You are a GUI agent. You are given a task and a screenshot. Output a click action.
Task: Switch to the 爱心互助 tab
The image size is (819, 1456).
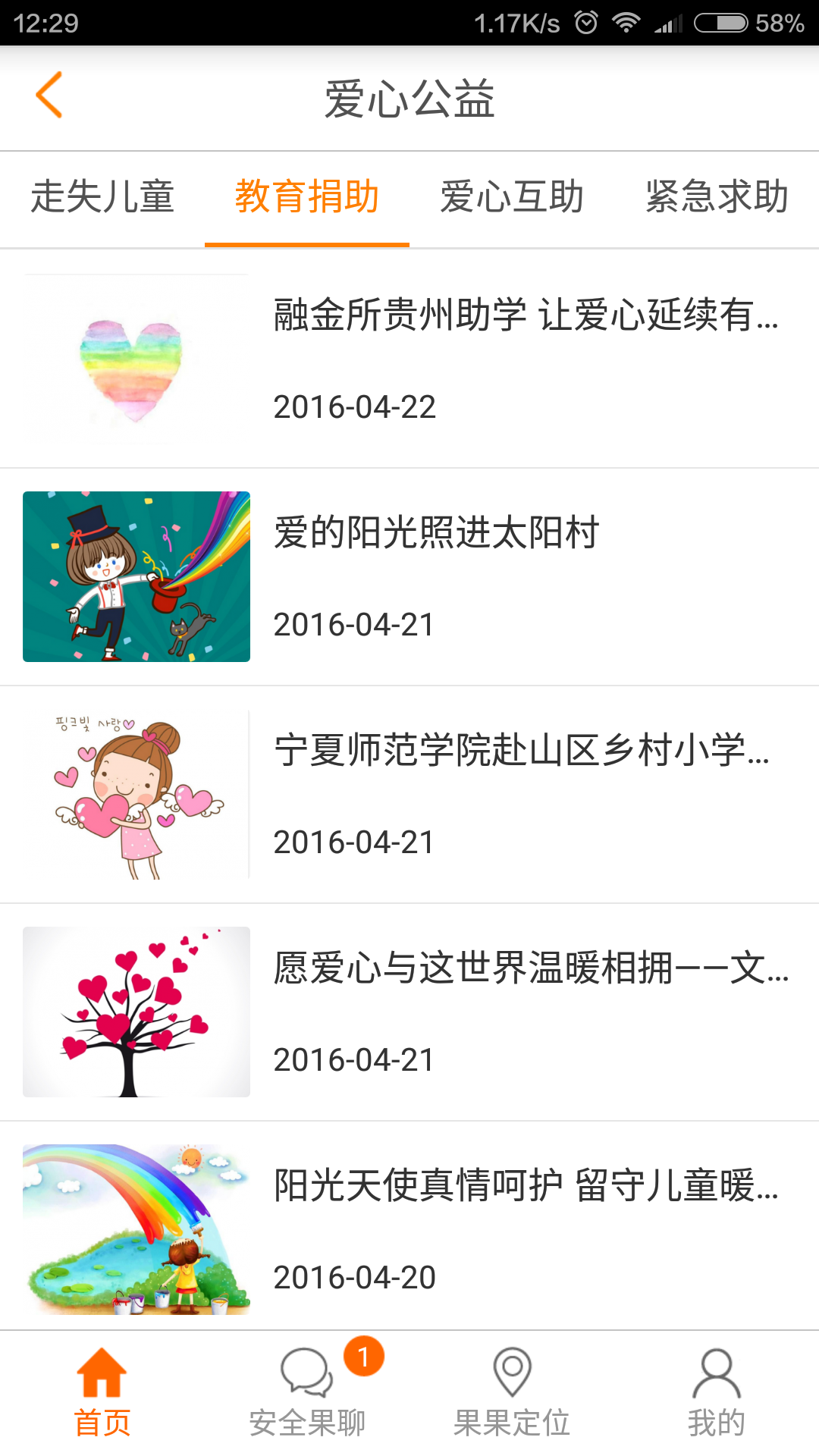tap(512, 197)
